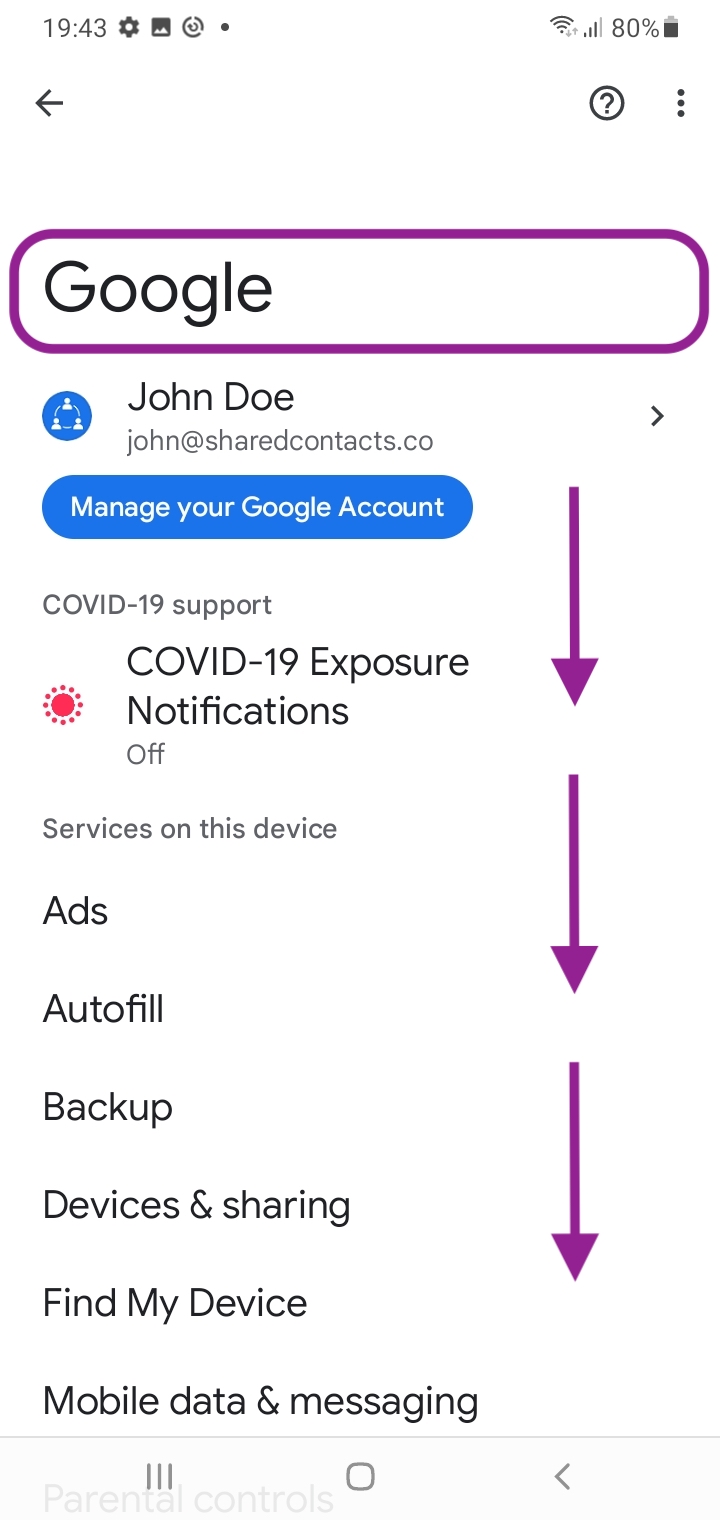Screen dimensions: 720x1520
Task: Open Backup settings
Action: pos(108,1107)
